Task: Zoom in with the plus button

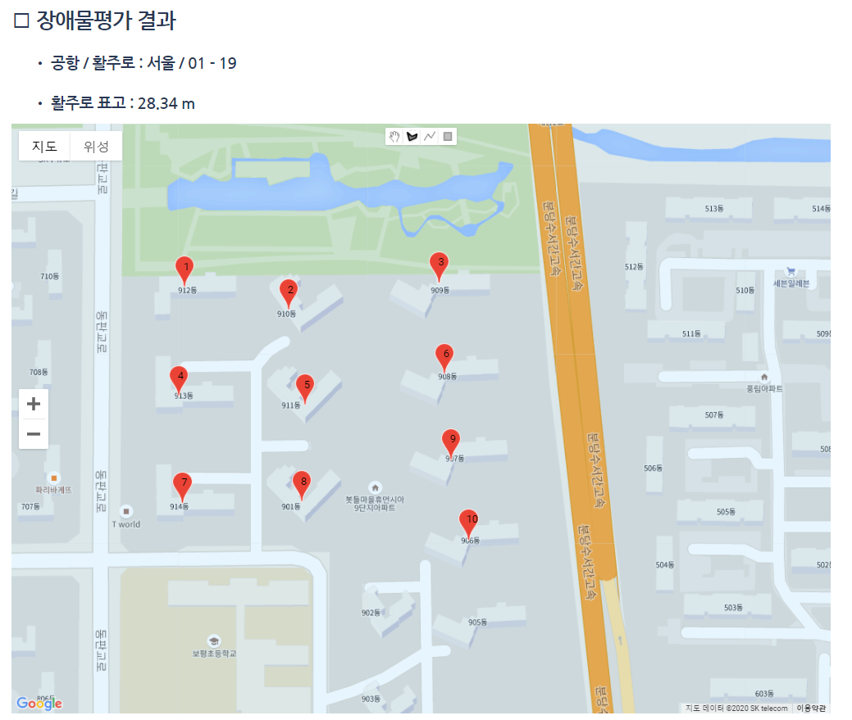Action: coord(33,404)
